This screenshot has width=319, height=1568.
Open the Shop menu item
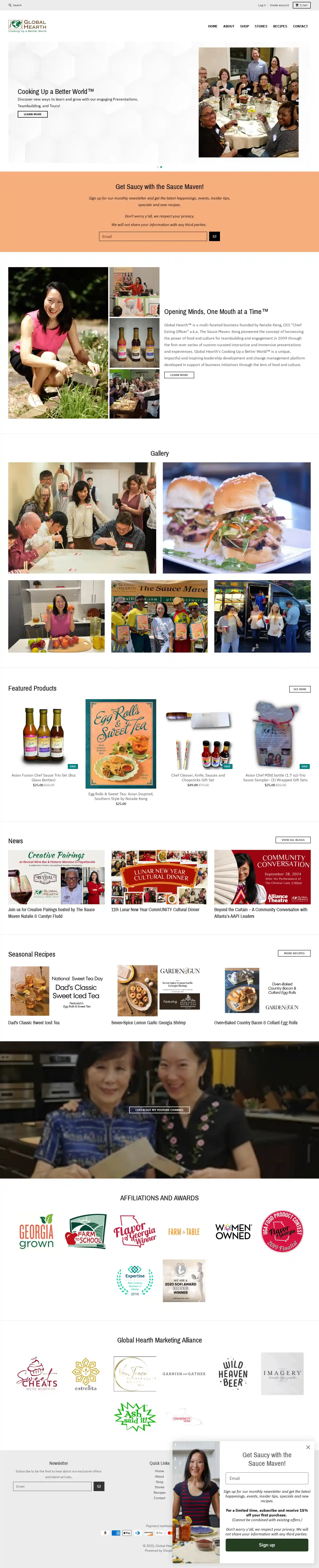click(x=244, y=26)
